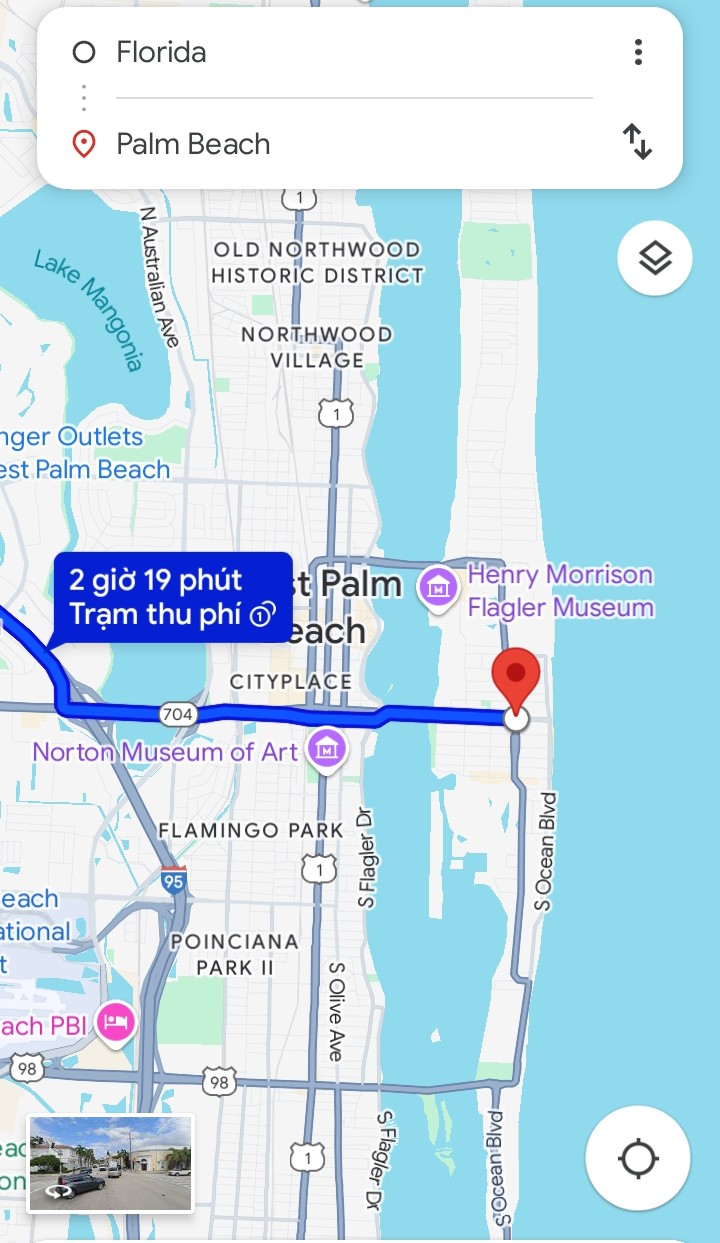
Task: Center map on my location
Action: tap(638, 1159)
